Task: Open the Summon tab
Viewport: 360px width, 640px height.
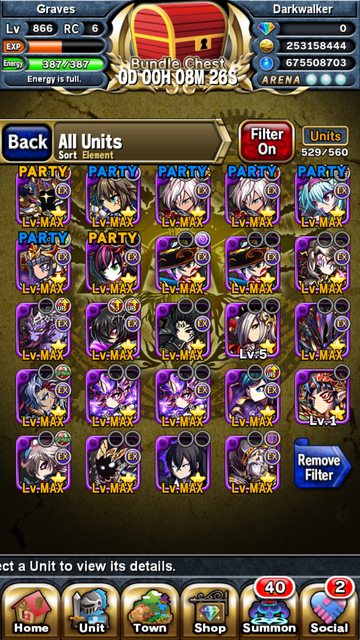Action: click(x=269, y=609)
